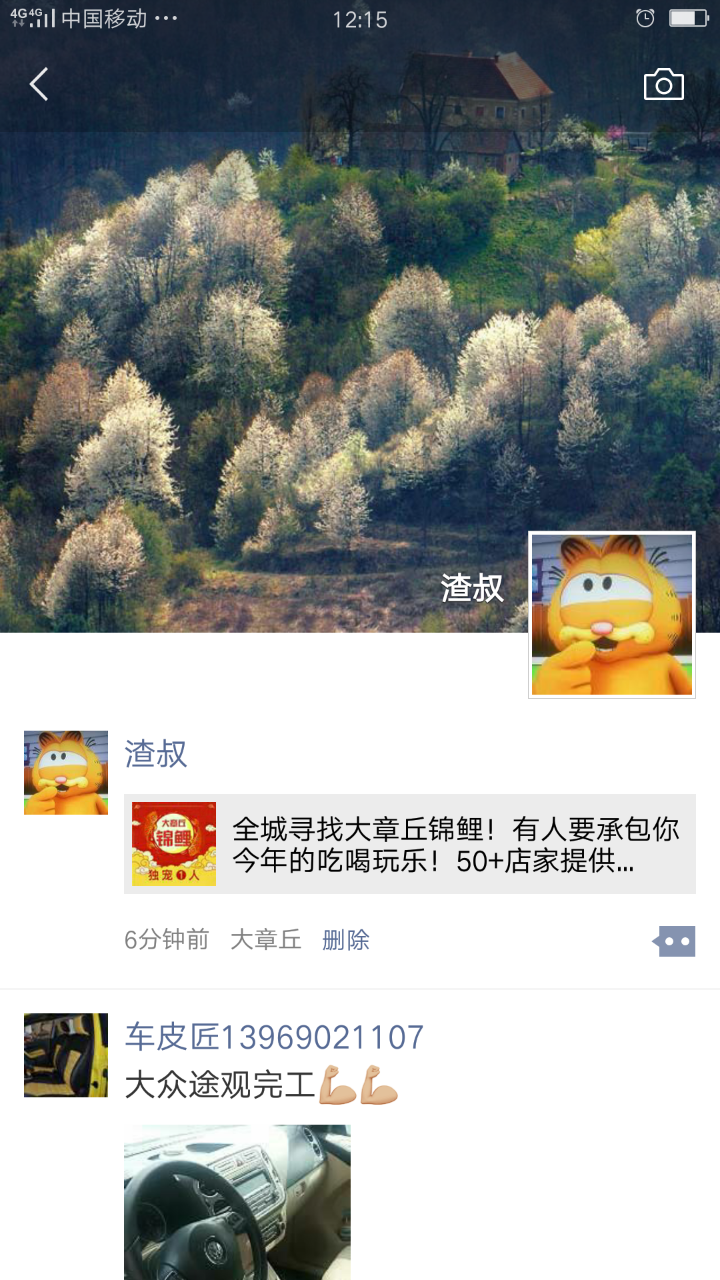This screenshot has height=1280, width=720.
Task: Open shared article 全城寻找大章丘锦鲤
Action: pyautogui.click(x=410, y=845)
